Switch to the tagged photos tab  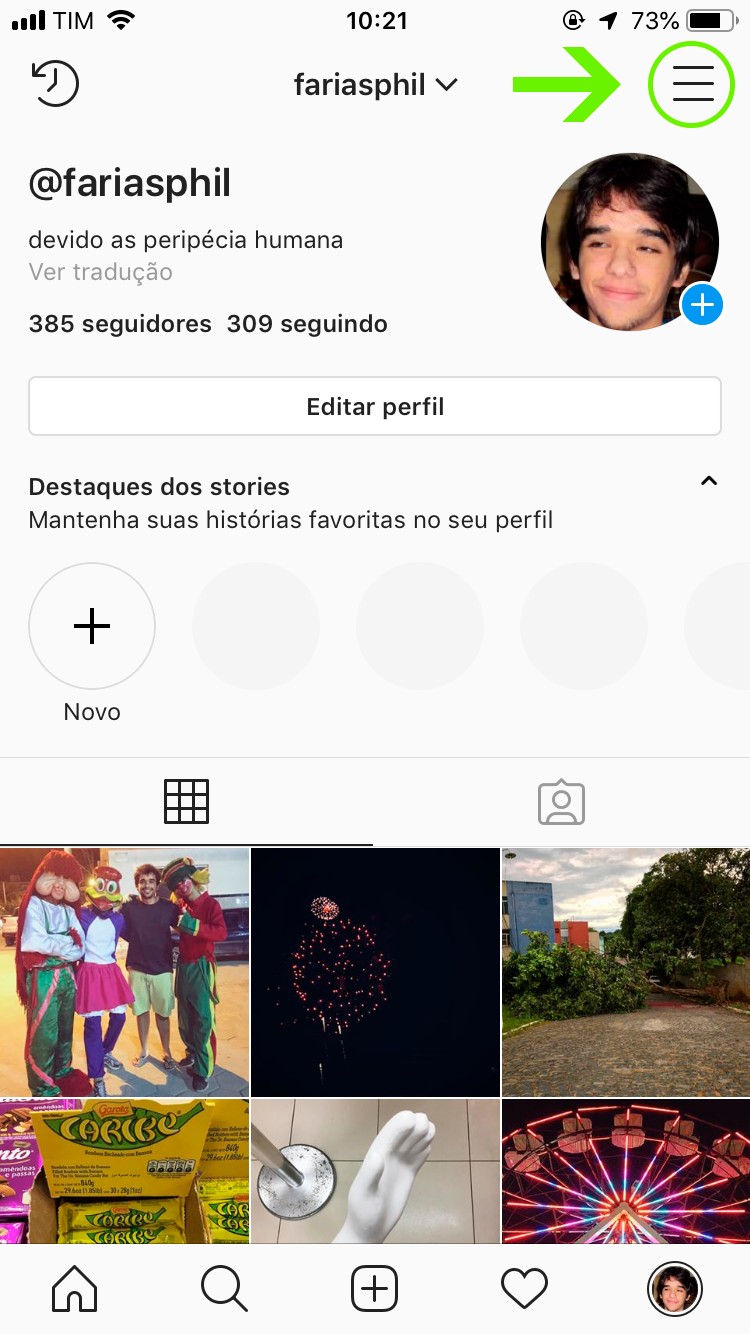click(561, 802)
